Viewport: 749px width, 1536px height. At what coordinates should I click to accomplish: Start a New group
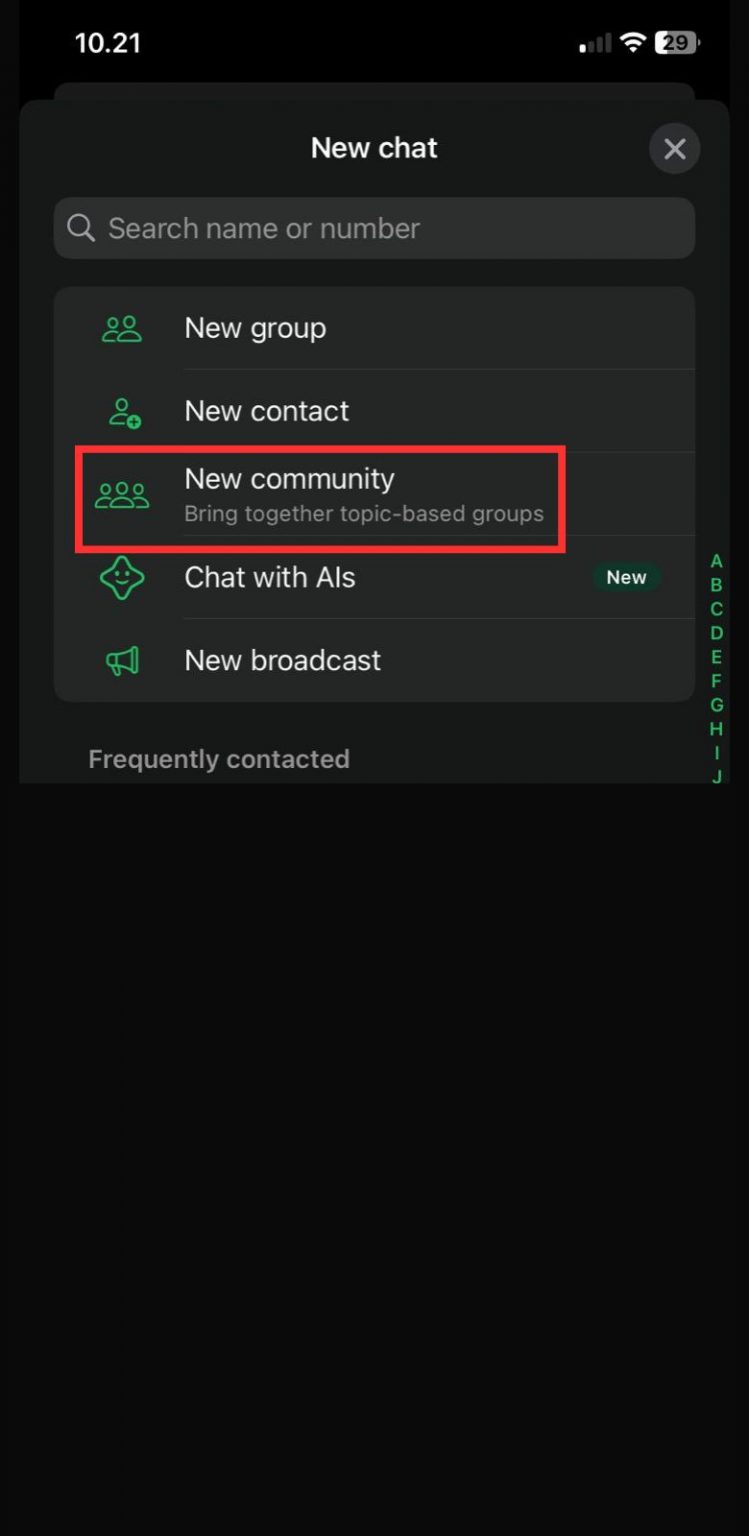tap(374, 328)
